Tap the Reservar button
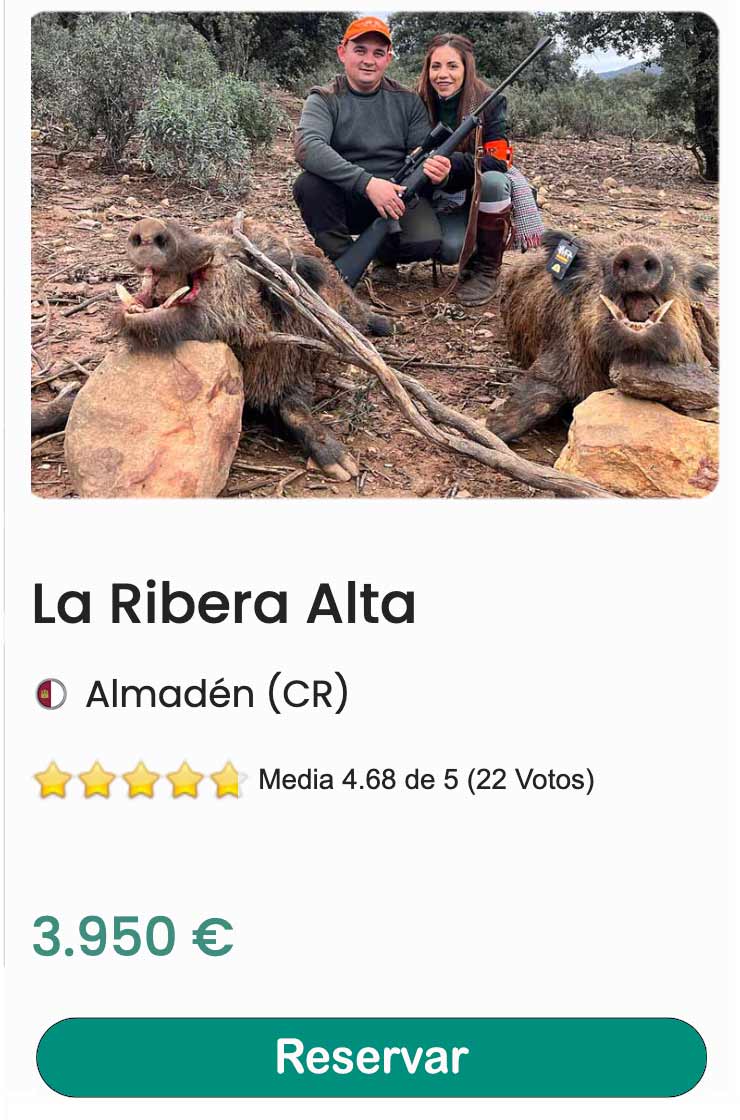The image size is (740, 1120). point(371,1057)
